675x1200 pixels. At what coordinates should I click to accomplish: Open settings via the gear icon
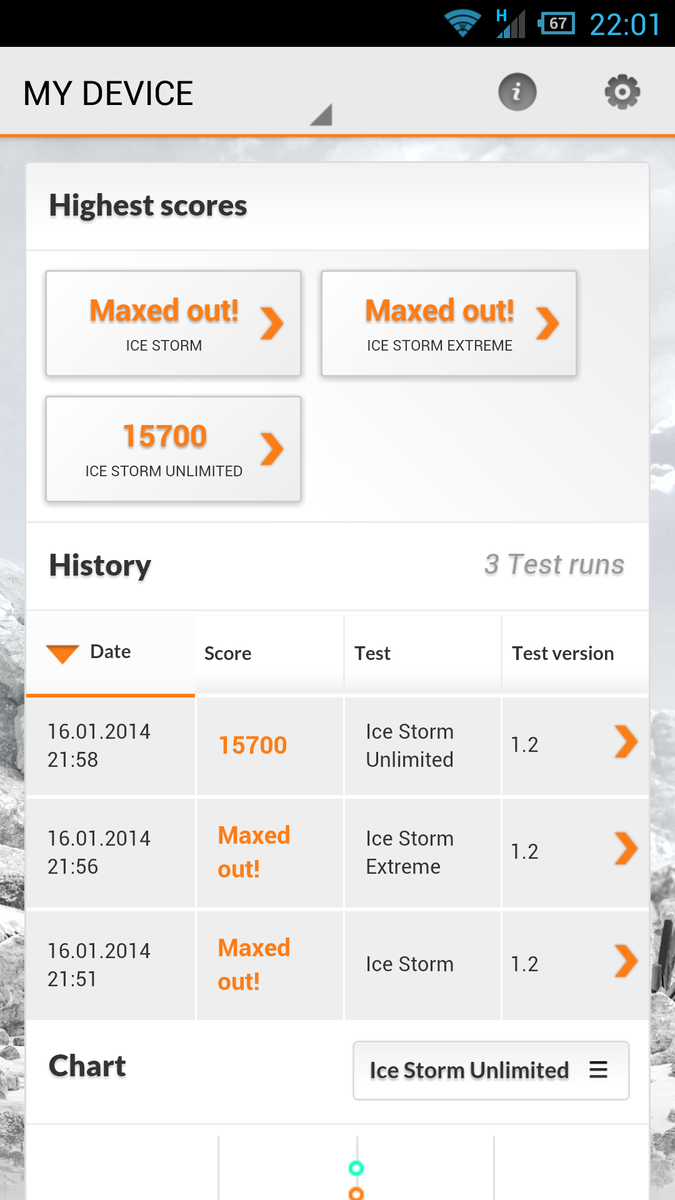click(622, 93)
